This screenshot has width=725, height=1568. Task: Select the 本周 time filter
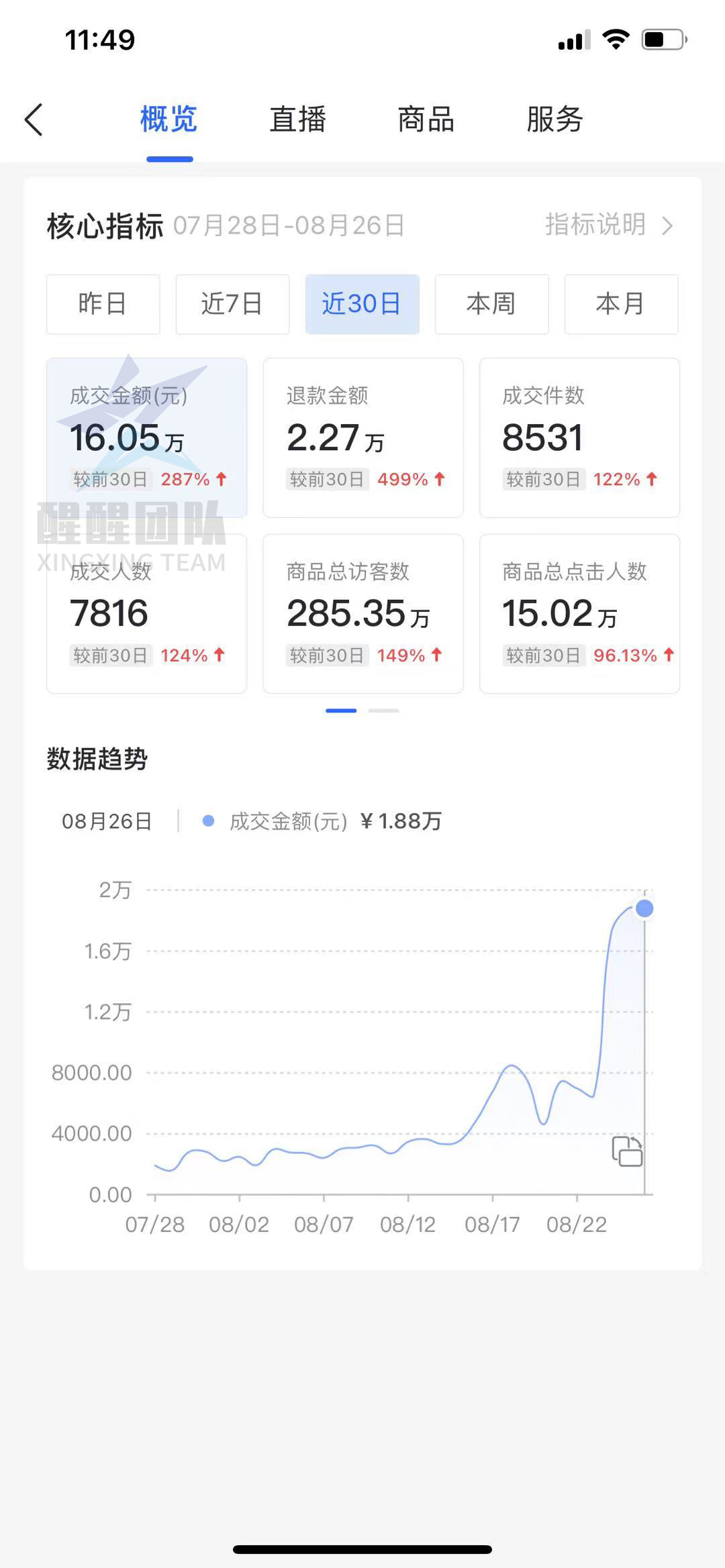click(491, 304)
